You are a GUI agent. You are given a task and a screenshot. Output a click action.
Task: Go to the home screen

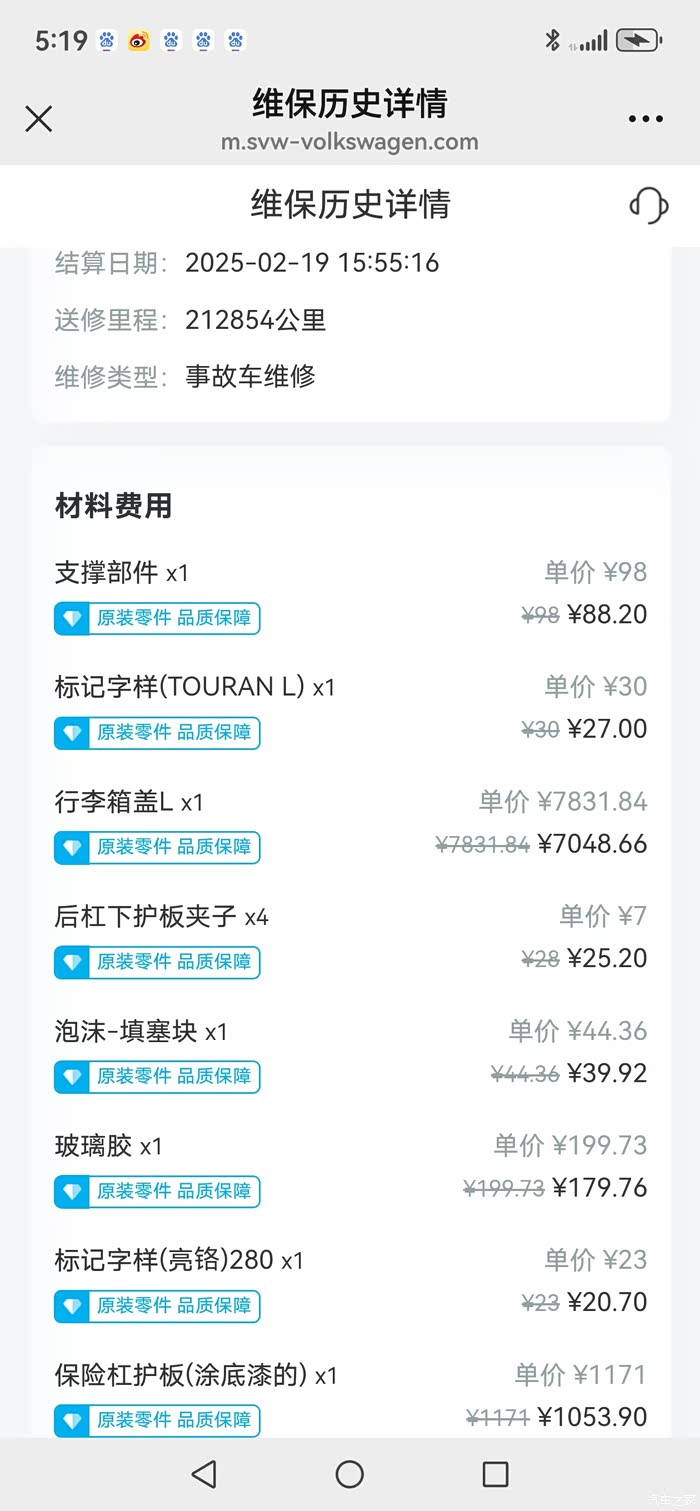pos(350,1473)
